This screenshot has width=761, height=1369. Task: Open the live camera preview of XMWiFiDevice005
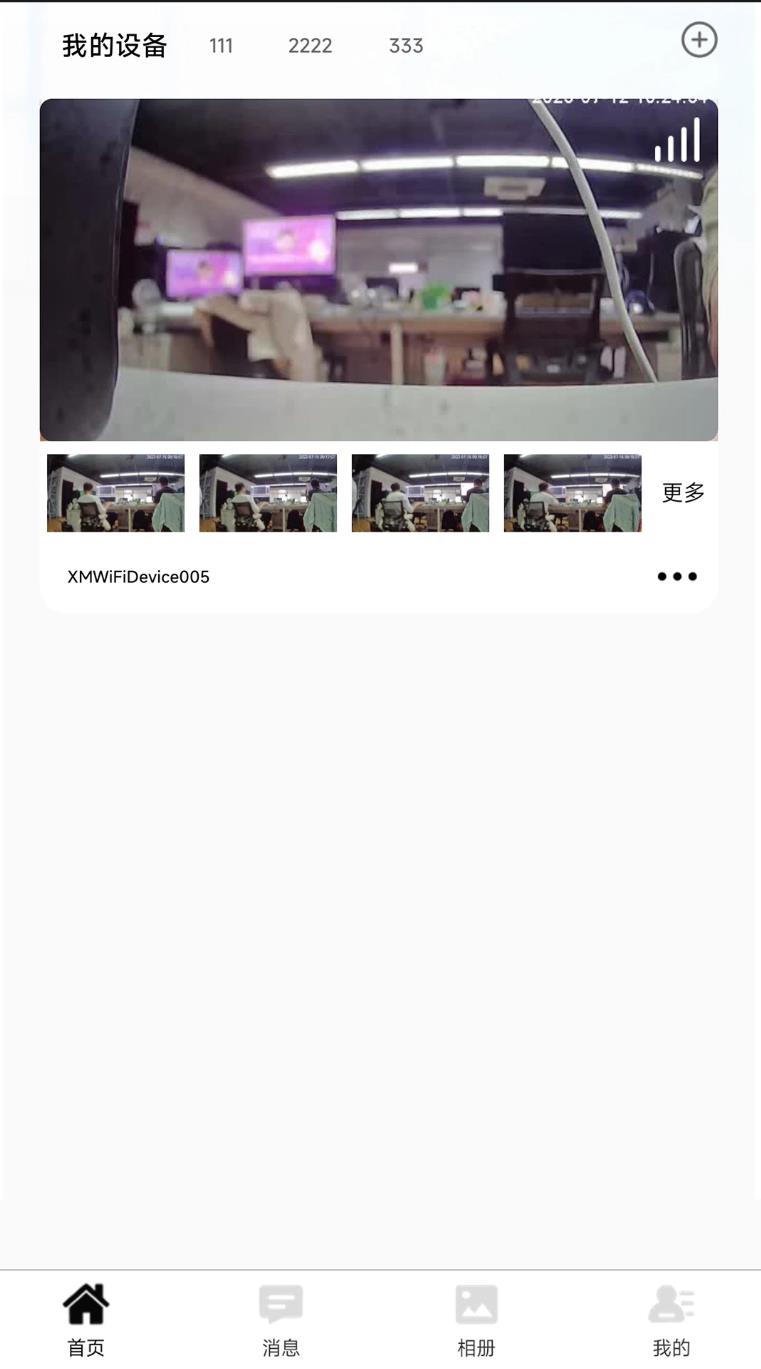[379, 270]
